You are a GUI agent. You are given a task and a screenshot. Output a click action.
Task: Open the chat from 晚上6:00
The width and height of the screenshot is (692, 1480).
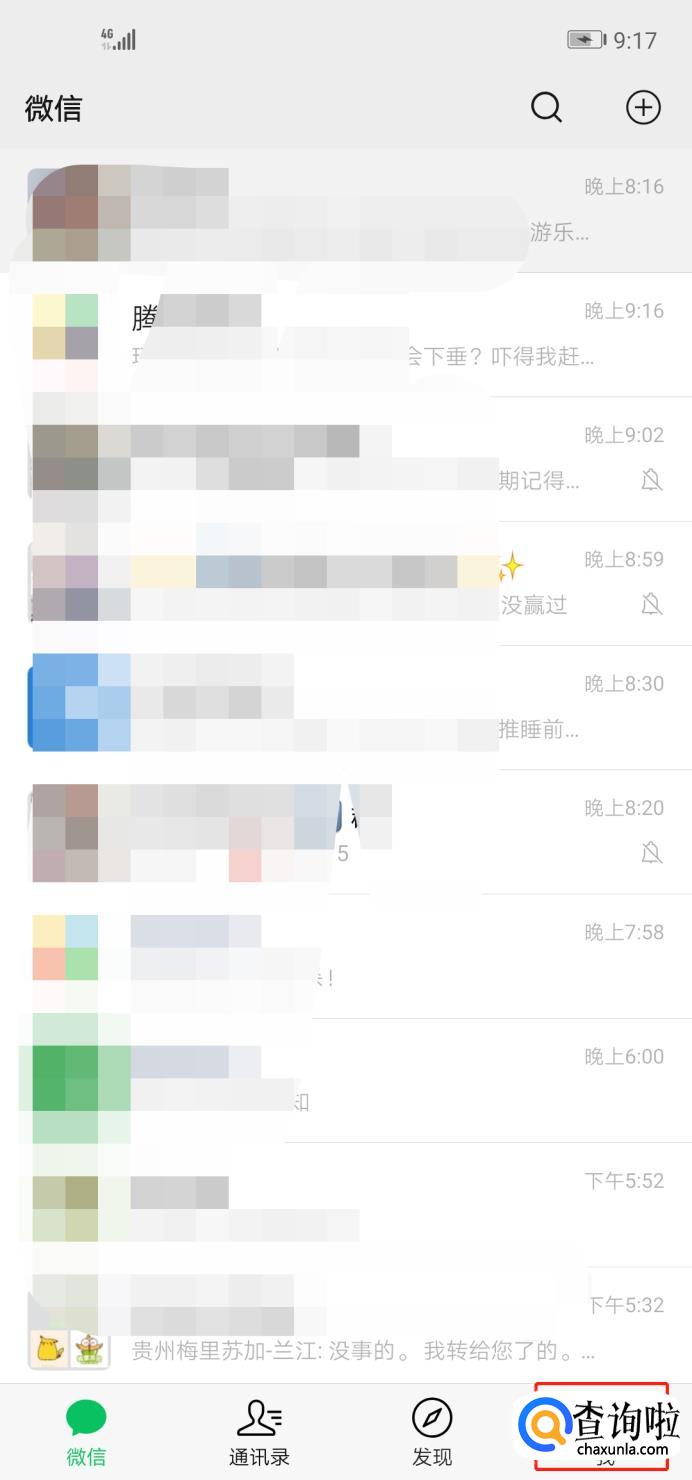click(346, 1080)
